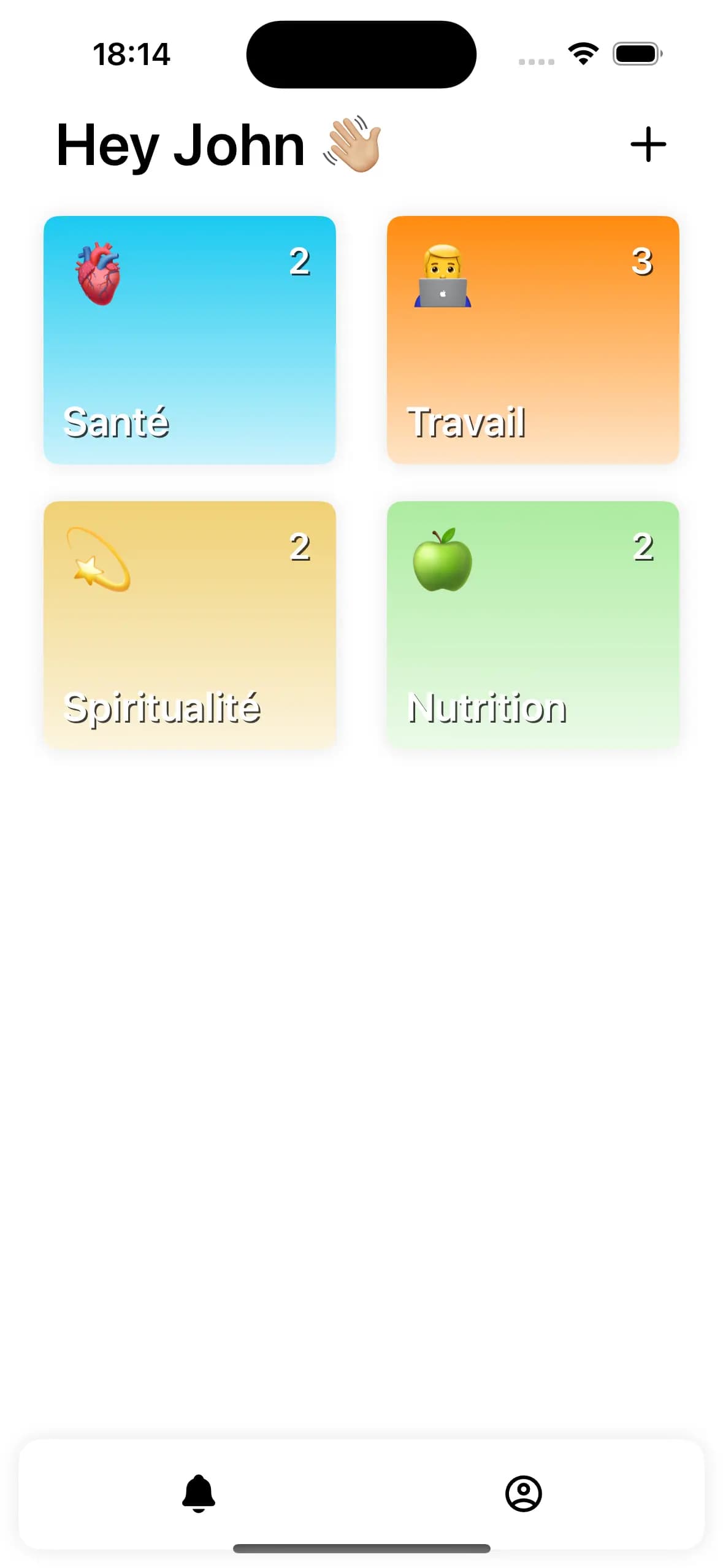Viewport: 723px width, 1568px height.
Task: Tap the plus button to add a category
Action: pyautogui.click(x=648, y=144)
